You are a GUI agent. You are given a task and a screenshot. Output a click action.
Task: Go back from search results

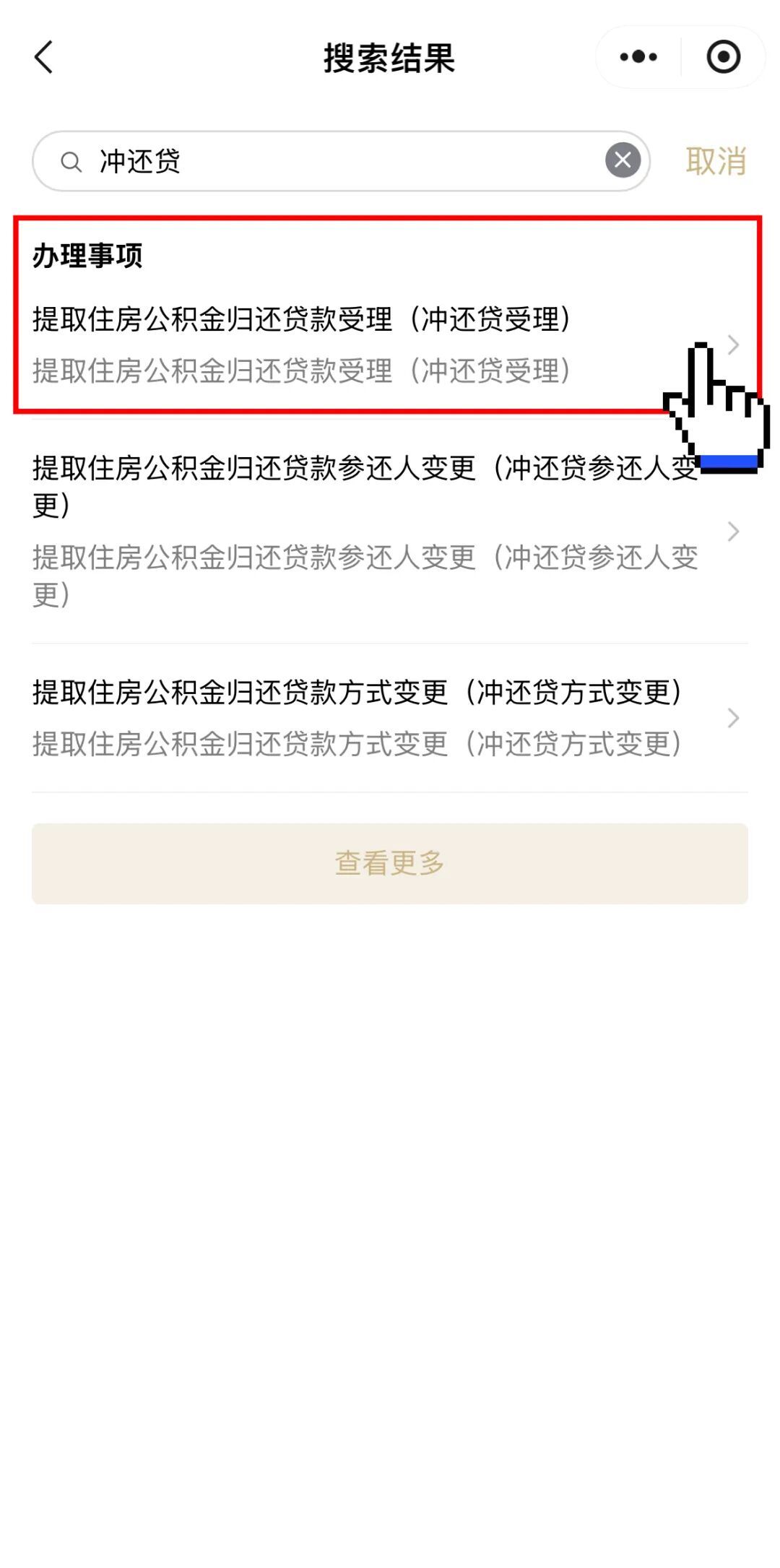43,57
